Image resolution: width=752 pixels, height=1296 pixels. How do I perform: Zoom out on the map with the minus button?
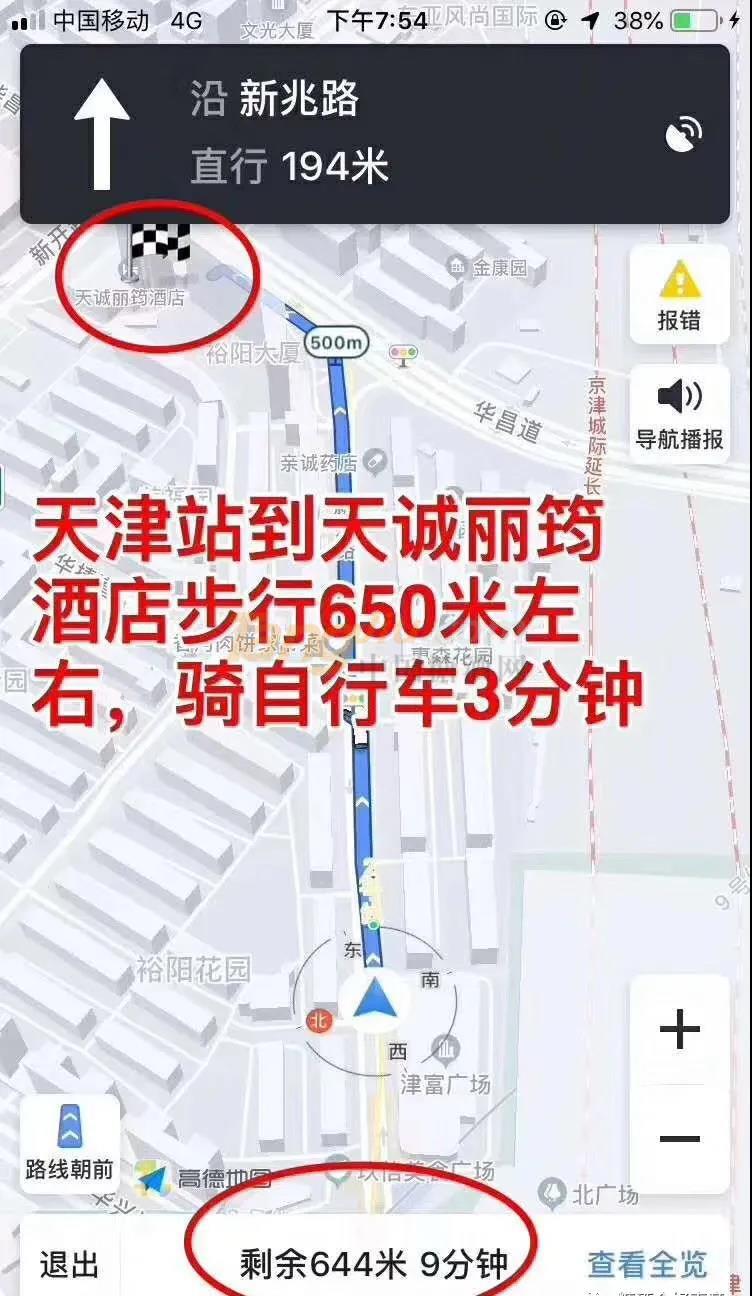[x=680, y=1139]
